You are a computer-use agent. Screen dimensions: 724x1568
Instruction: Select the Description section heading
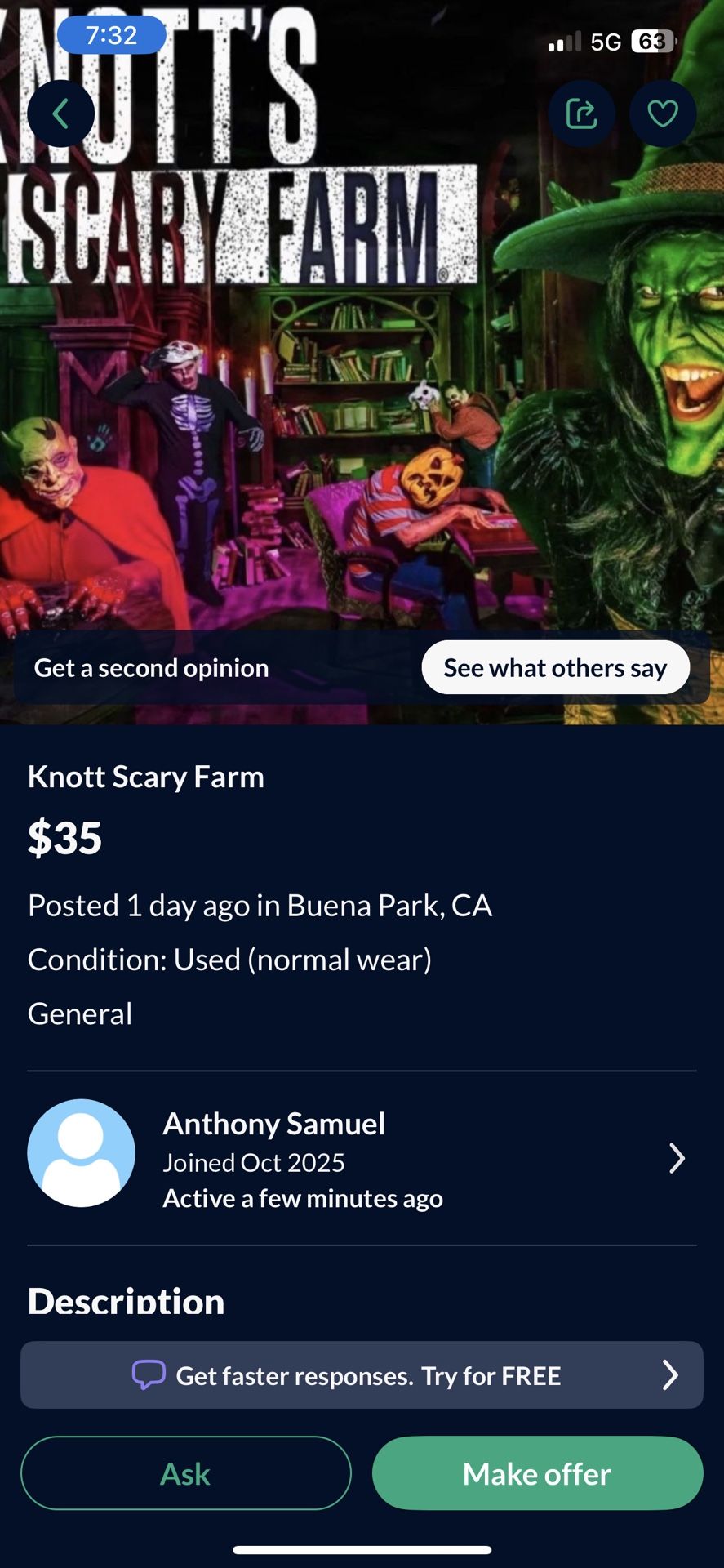(126, 1300)
